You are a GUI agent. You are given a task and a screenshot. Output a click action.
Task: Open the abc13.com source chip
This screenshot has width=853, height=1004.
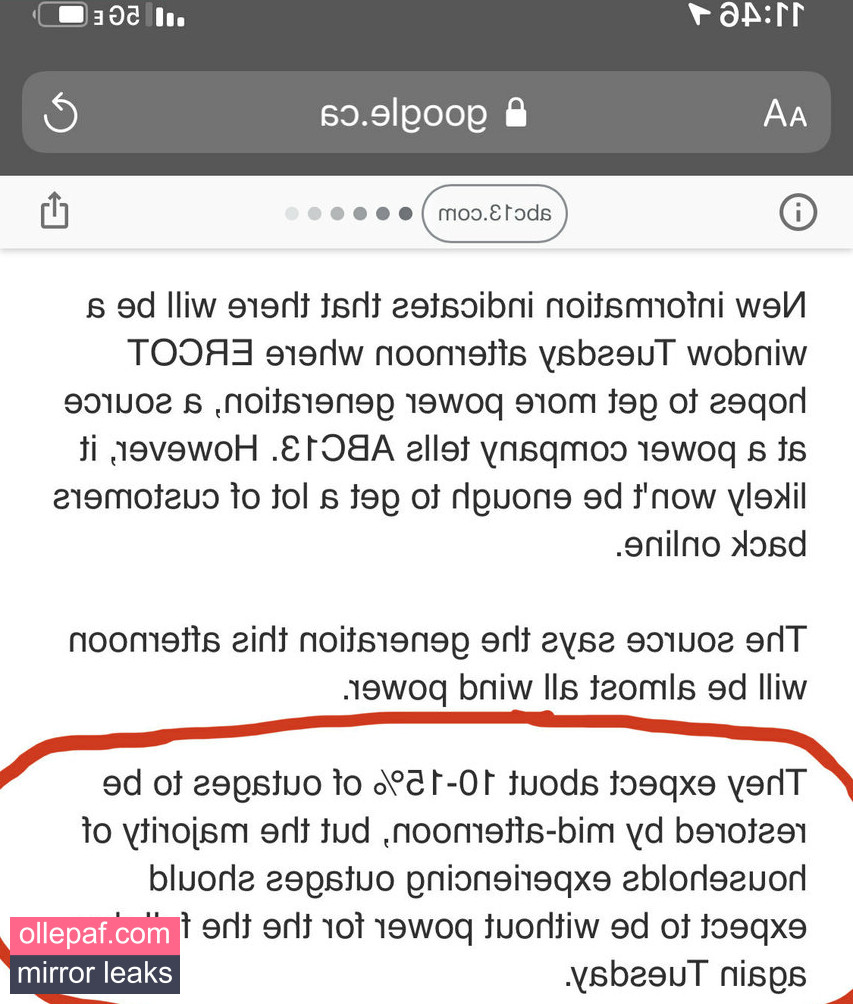(x=494, y=213)
